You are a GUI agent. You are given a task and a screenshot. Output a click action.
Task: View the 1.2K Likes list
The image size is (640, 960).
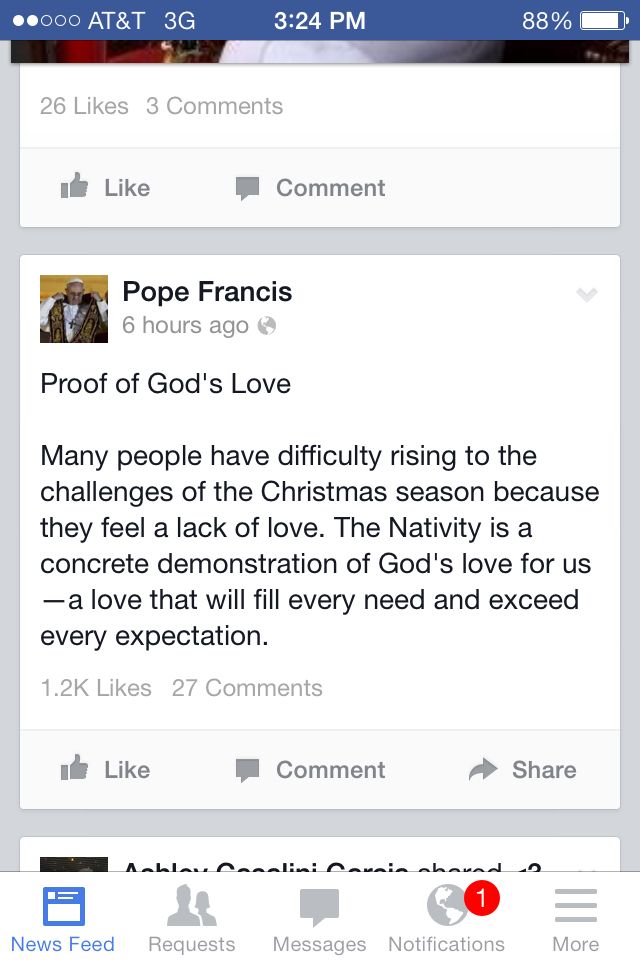(96, 688)
